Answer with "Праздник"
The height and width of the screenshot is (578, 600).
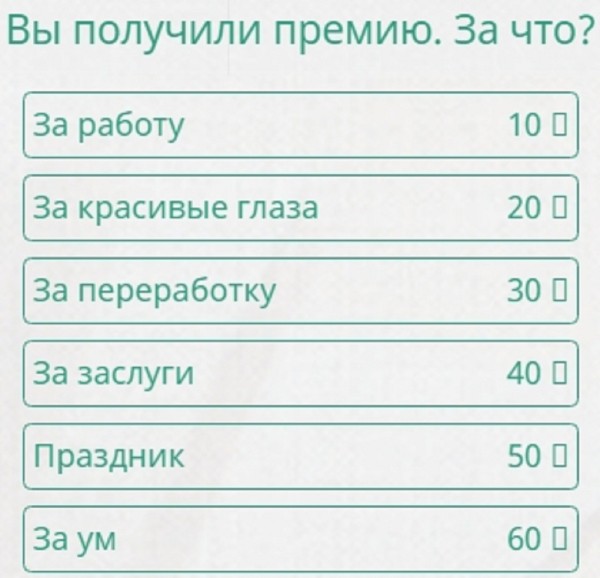[x=300, y=457]
